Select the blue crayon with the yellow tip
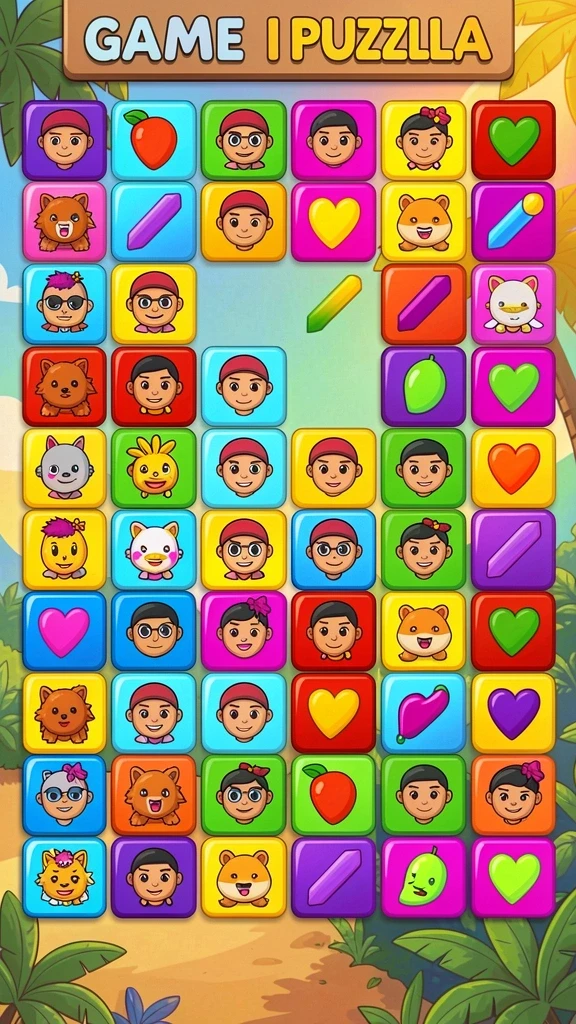Image resolution: width=576 pixels, height=1024 pixels. 513,222
